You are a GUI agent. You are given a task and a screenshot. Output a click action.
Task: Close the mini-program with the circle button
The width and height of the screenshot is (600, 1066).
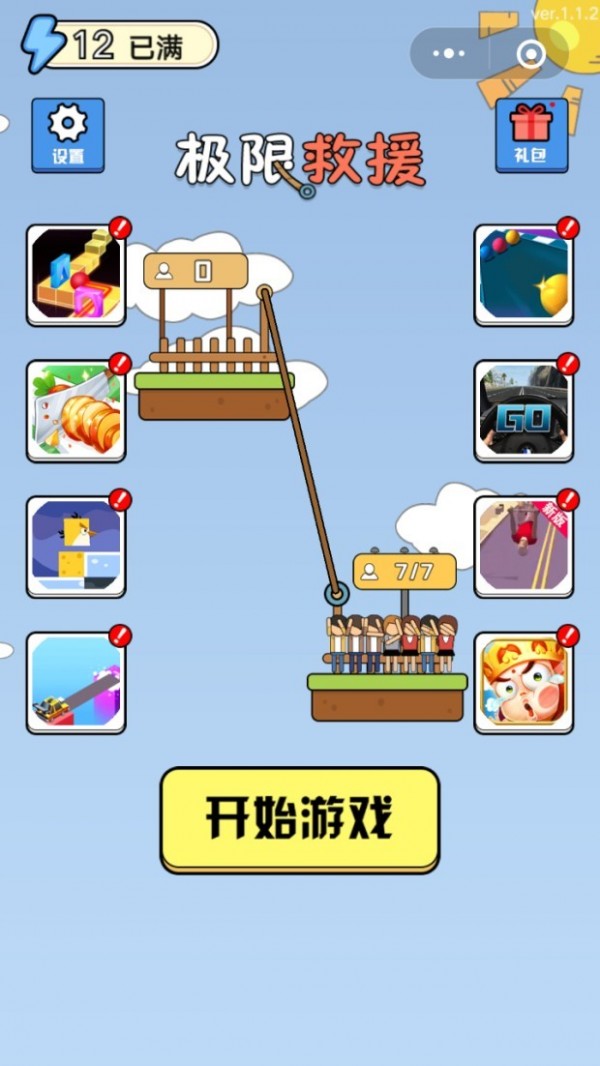[532, 54]
